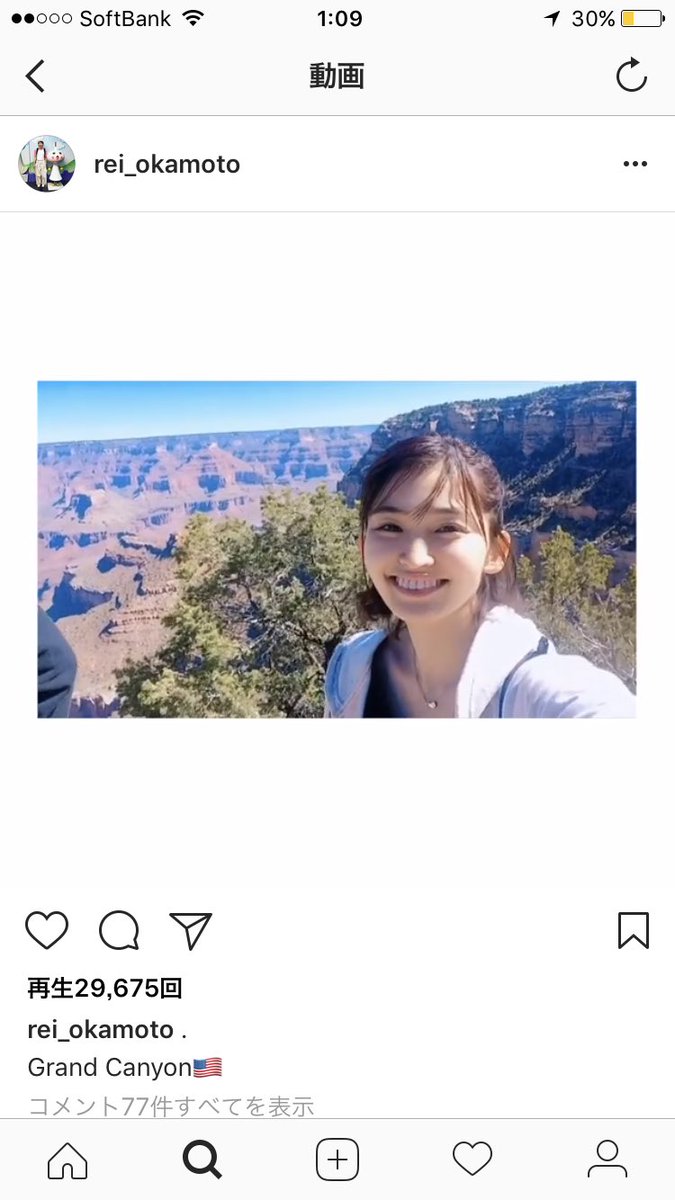Go back using the top-left arrow
Viewport: 675px width, 1200px height.
pos(35,76)
